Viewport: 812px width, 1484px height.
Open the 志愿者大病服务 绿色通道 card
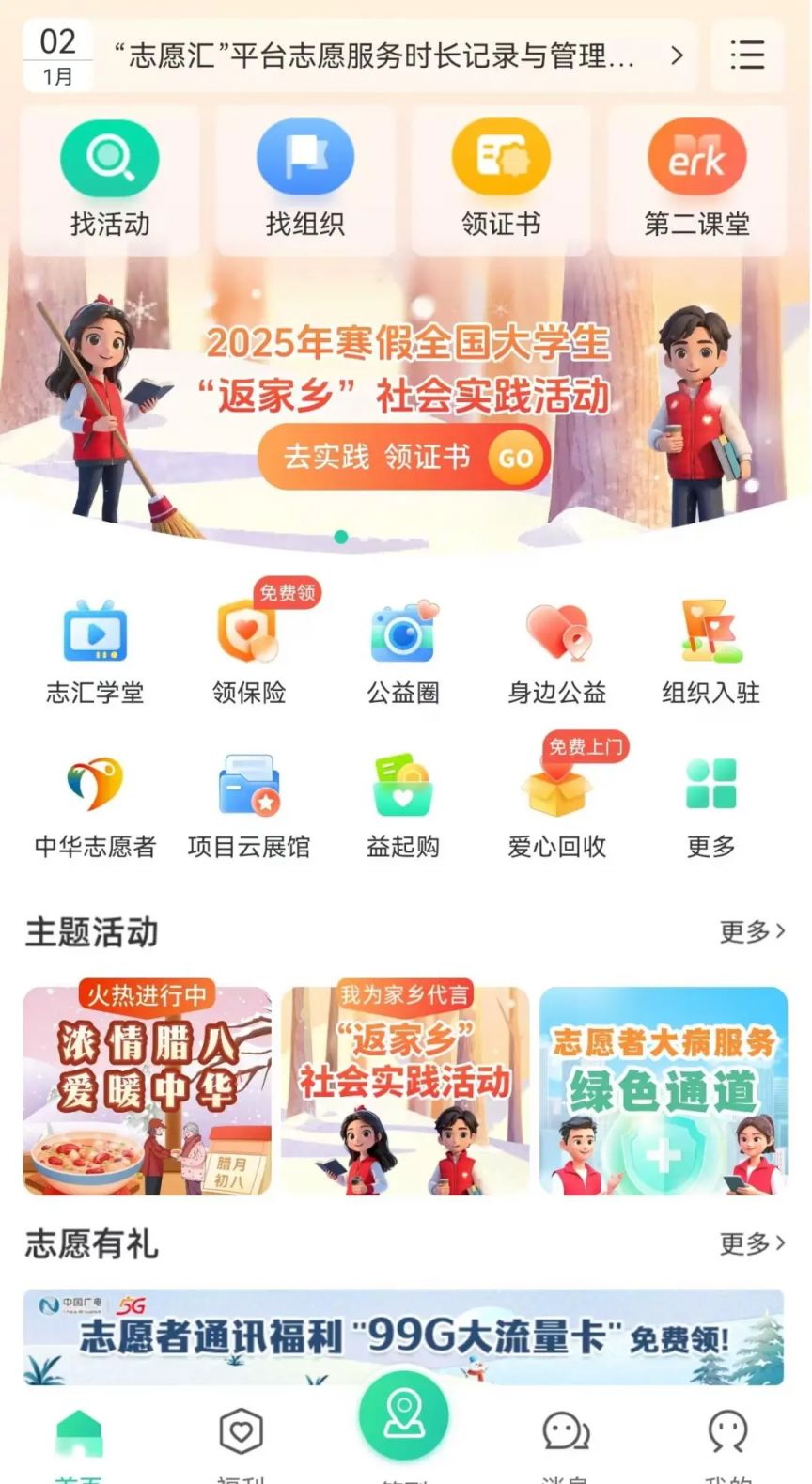pos(664,1091)
